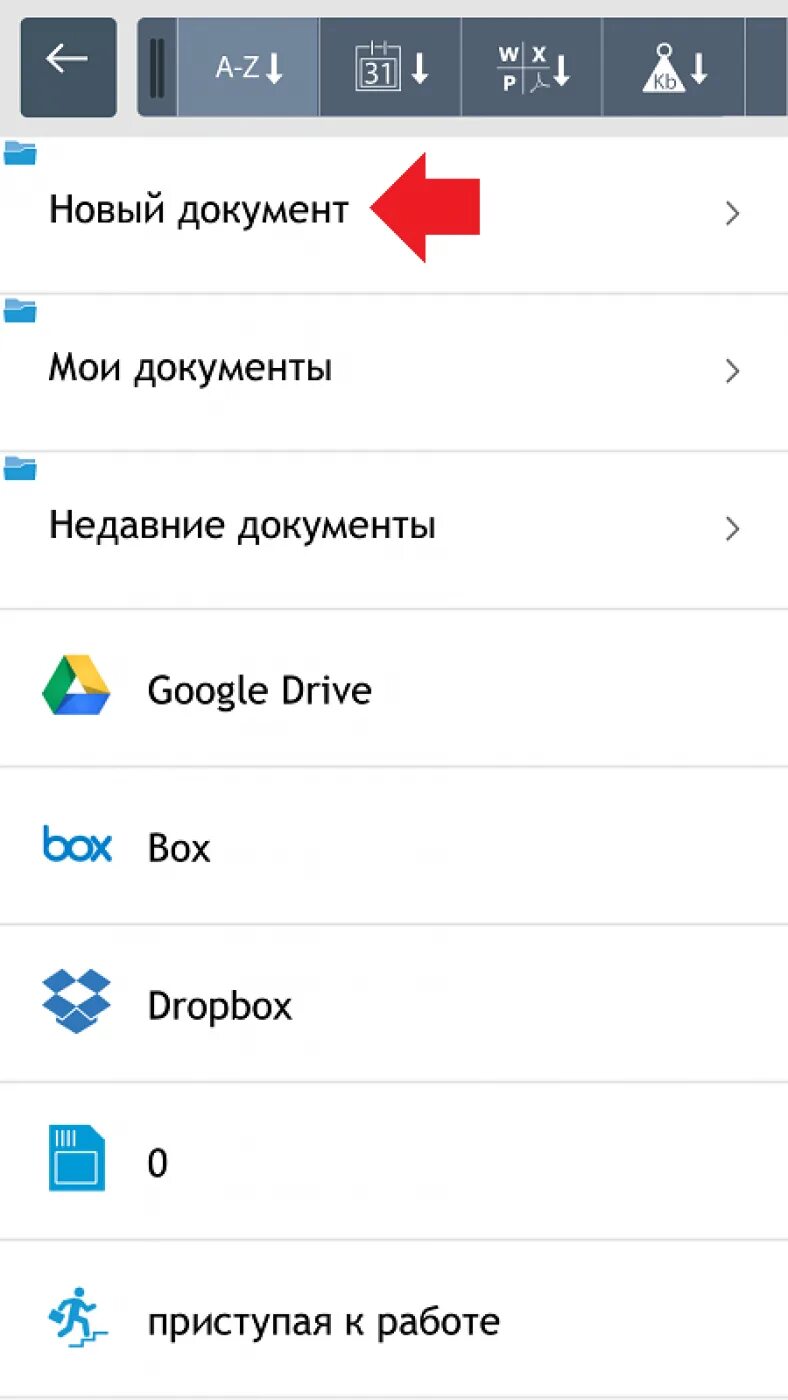Open Недавние документы
The width and height of the screenshot is (788, 1400).
(x=394, y=529)
